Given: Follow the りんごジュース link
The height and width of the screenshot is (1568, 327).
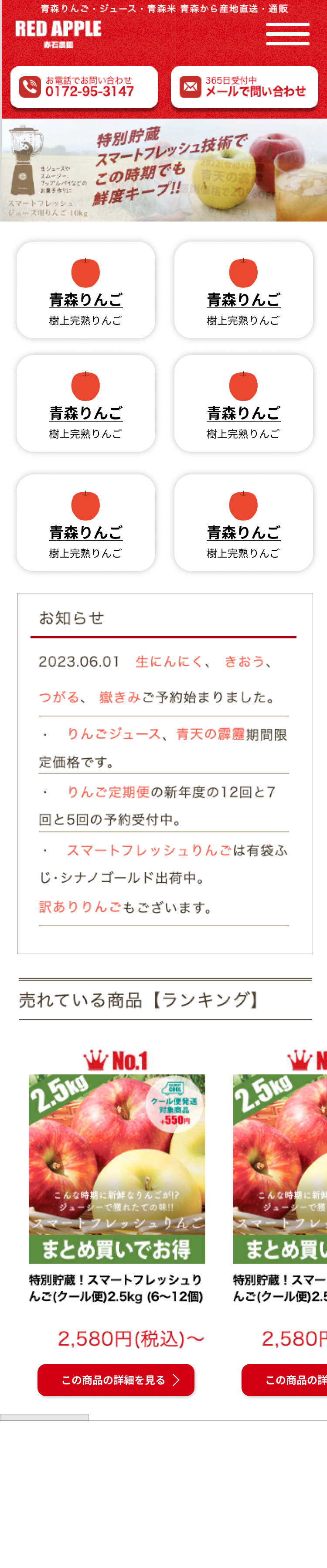Looking at the screenshot, I should click(x=113, y=734).
